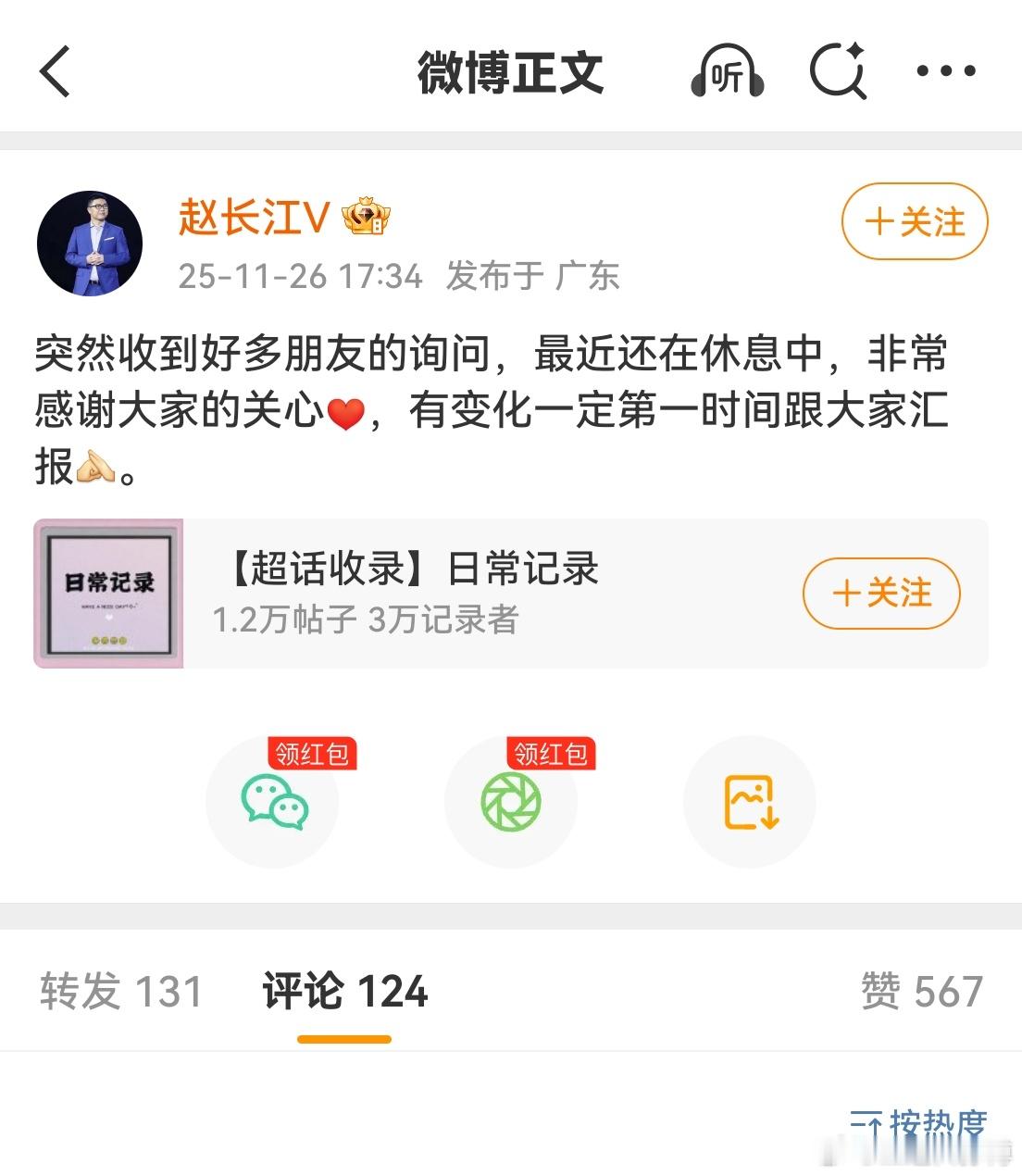
Task: Follow the 日常记录 super topic
Action: (x=880, y=594)
